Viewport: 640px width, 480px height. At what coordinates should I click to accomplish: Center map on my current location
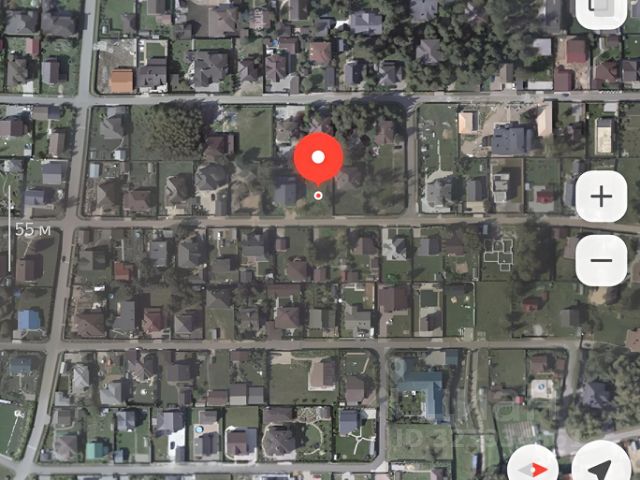(x=603, y=466)
